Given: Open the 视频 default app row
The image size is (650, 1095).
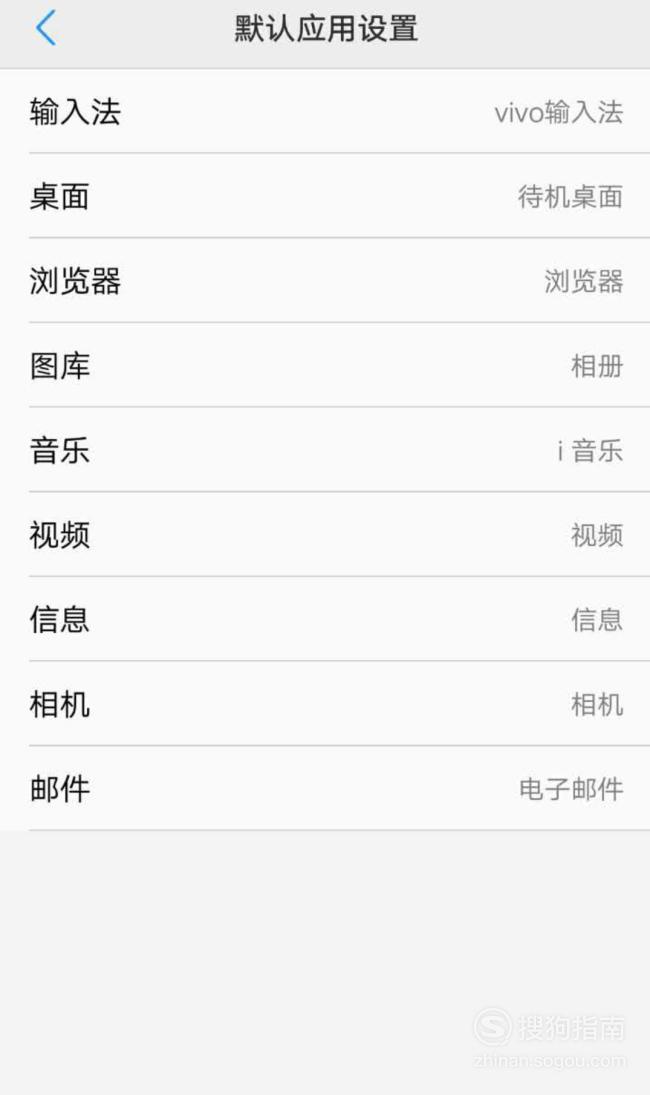Looking at the screenshot, I should [x=325, y=535].
